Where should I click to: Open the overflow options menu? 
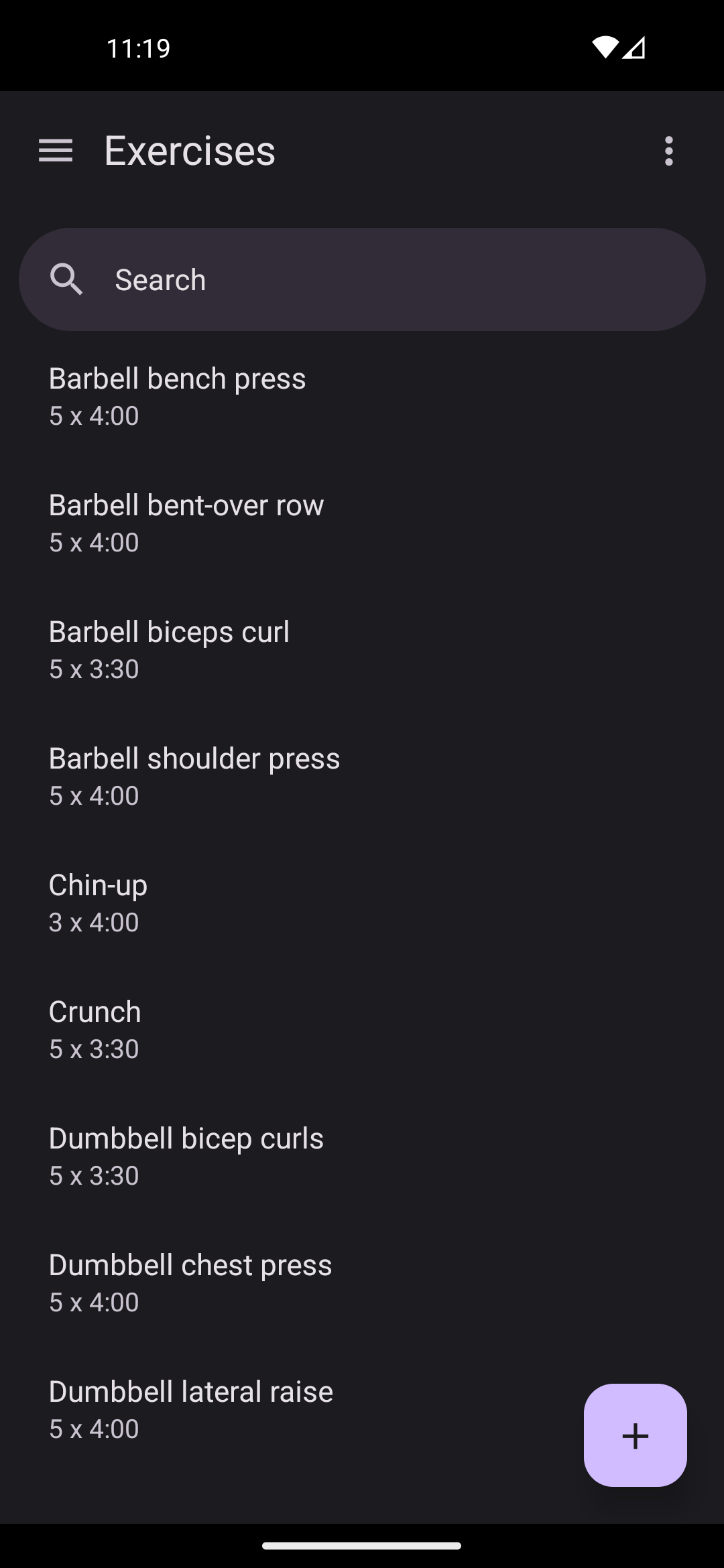[x=668, y=151]
